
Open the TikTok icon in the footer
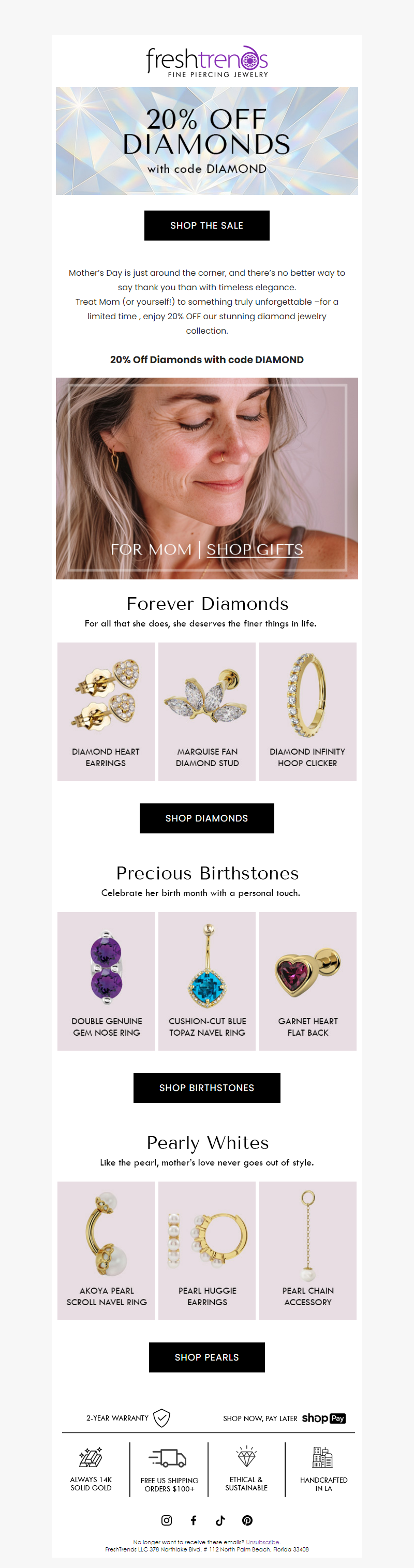pyautogui.click(x=220, y=1520)
